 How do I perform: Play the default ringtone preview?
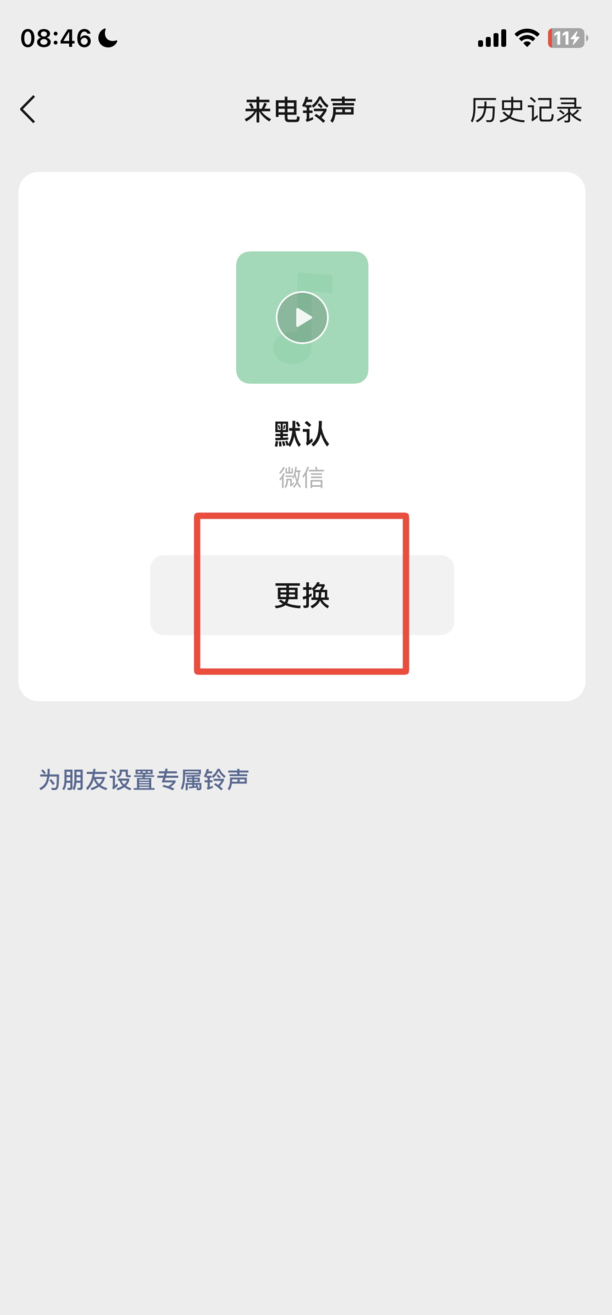pyautogui.click(x=302, y=318)
